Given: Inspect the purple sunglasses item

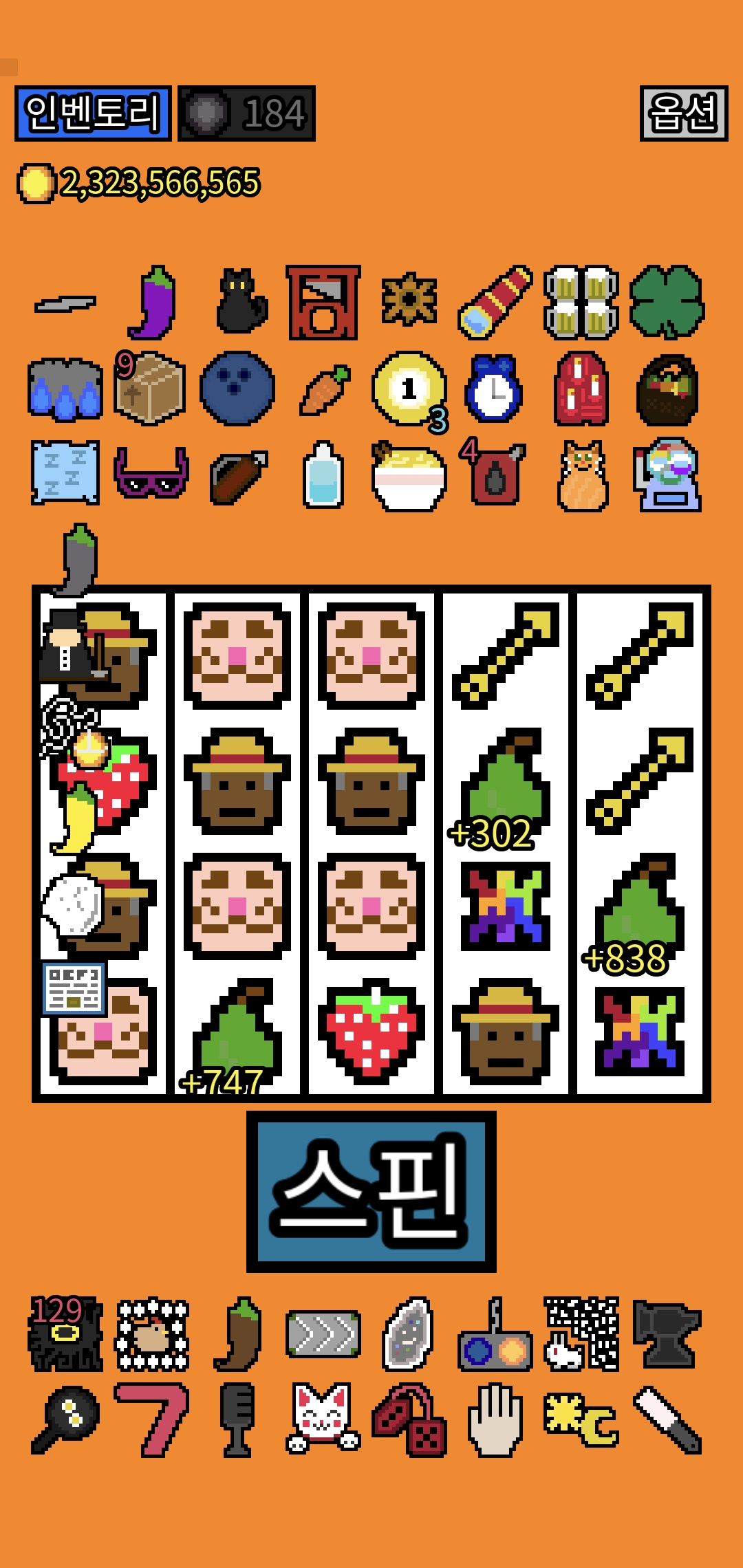Looking at the screenshot, I should point(151,473).
